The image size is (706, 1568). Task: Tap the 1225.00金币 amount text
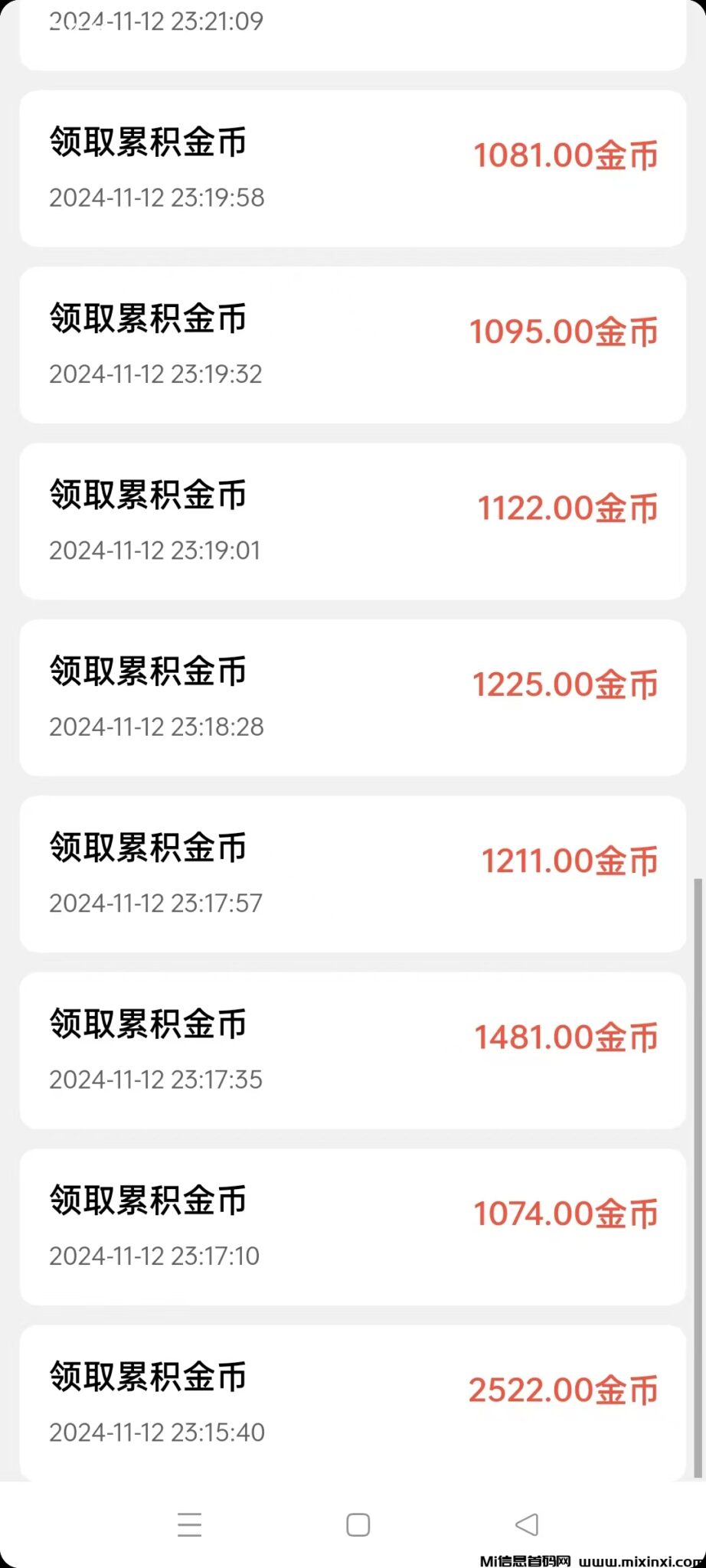pyautogui.click(x=564, y=684)
